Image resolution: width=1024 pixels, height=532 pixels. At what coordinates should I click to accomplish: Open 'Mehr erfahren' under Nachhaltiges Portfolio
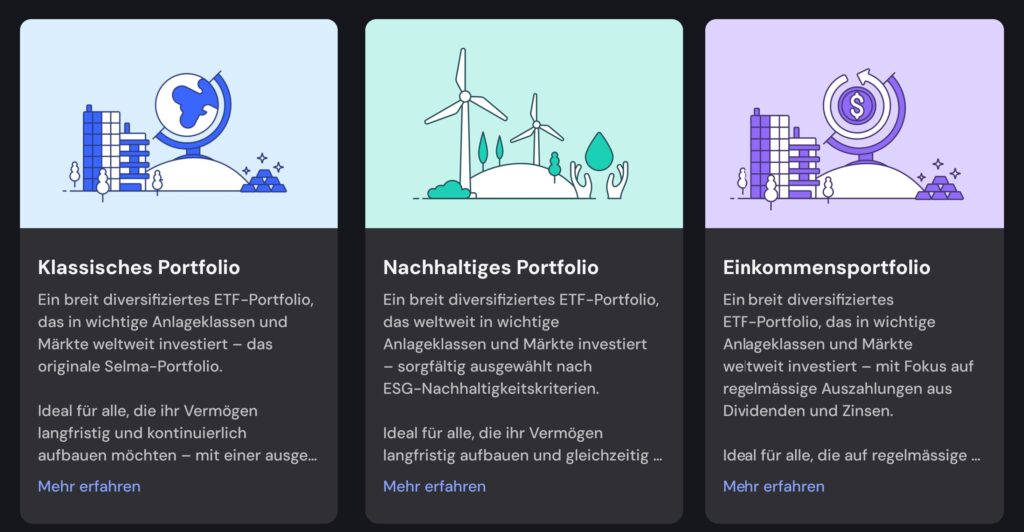434,487
